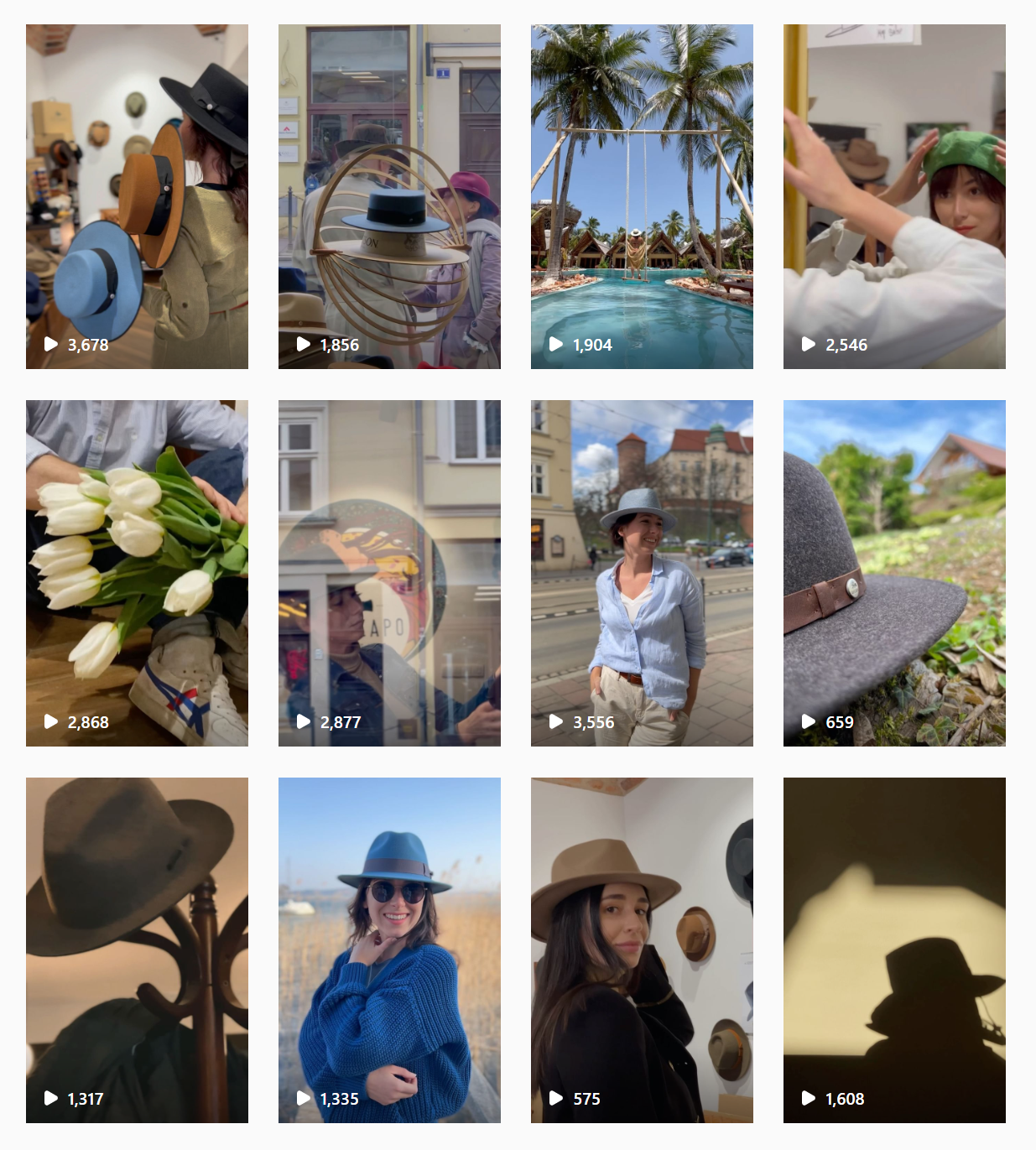Open the palm tree pool reel with 1,904 views
Screen dimensions: 1036x1150
642,196
